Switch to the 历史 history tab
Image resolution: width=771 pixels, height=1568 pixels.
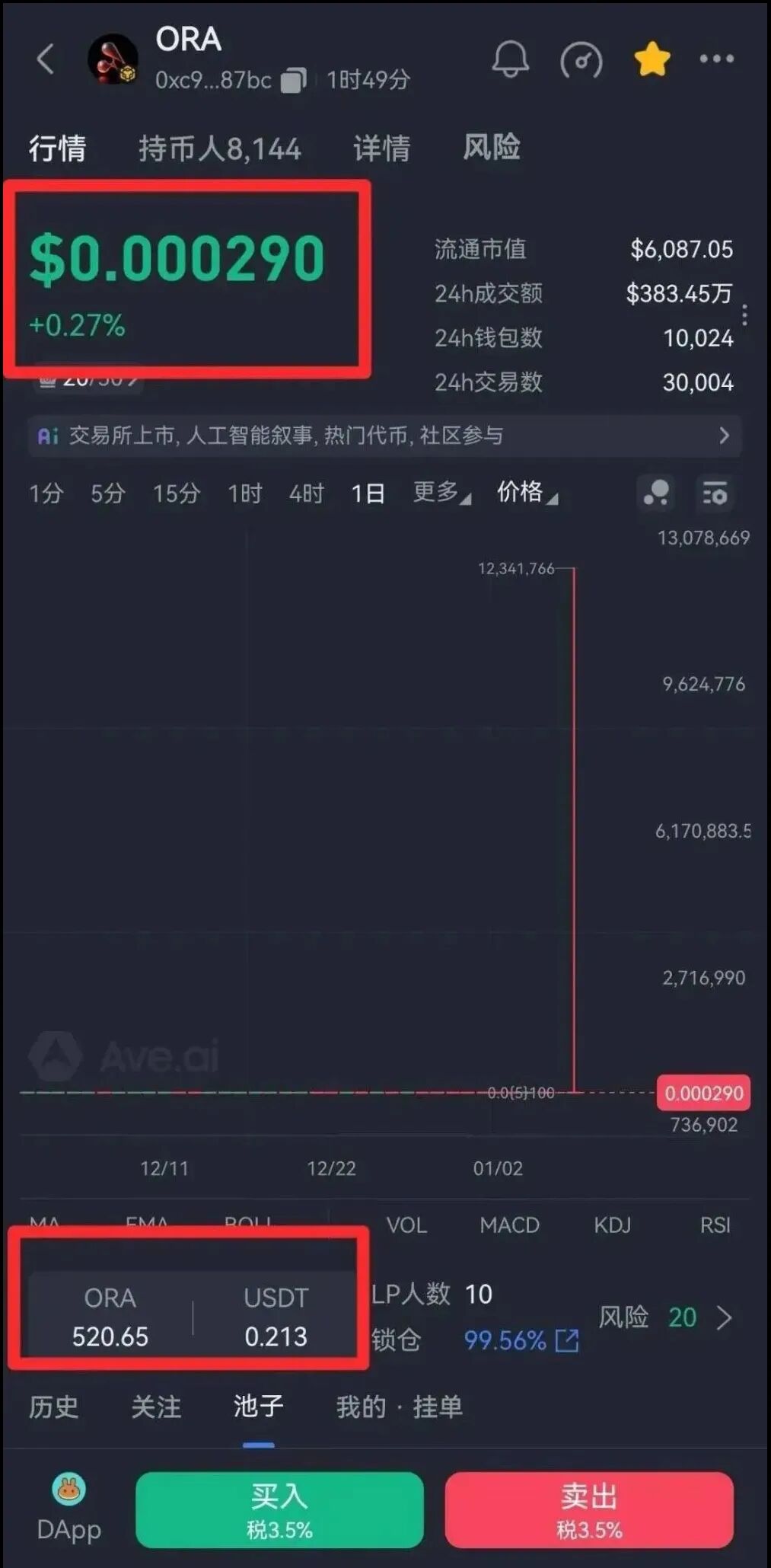53,1407
